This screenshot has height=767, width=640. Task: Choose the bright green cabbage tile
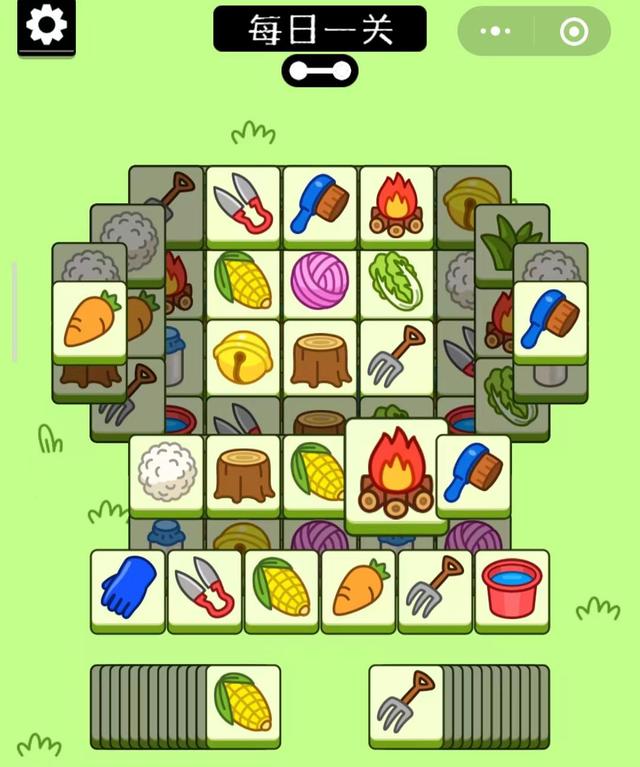coord(397,279)
